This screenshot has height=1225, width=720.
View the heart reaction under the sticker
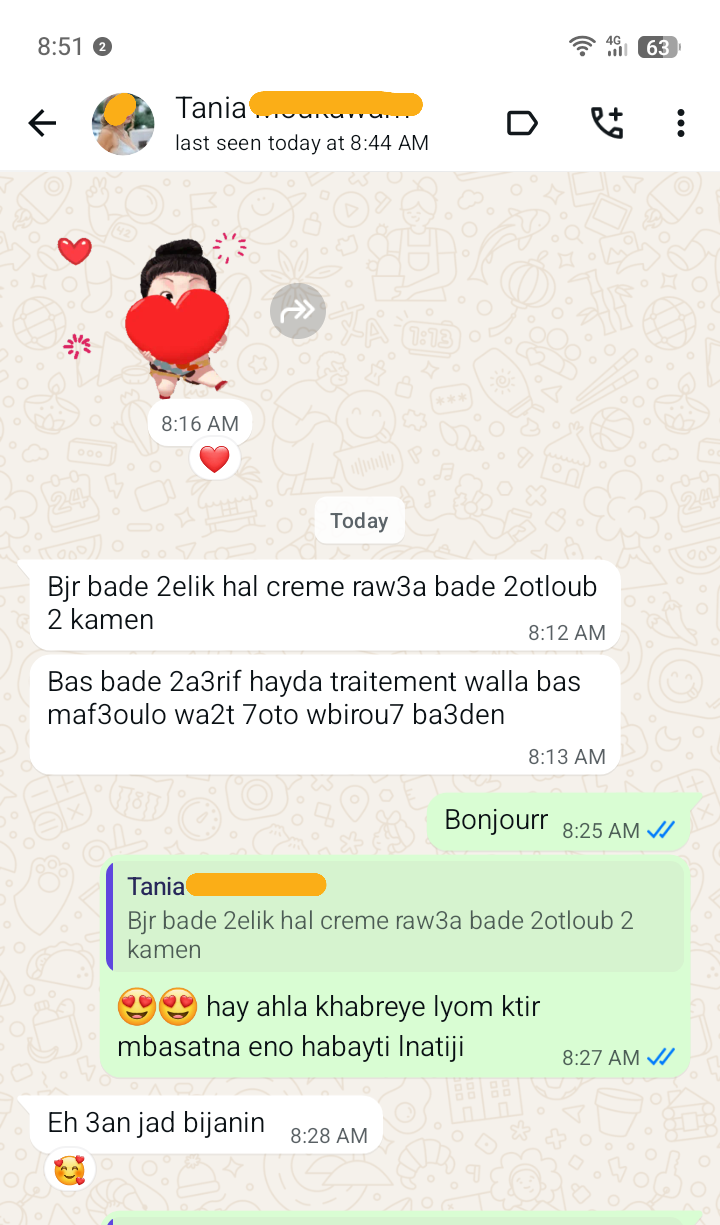[x=214, y=460]
